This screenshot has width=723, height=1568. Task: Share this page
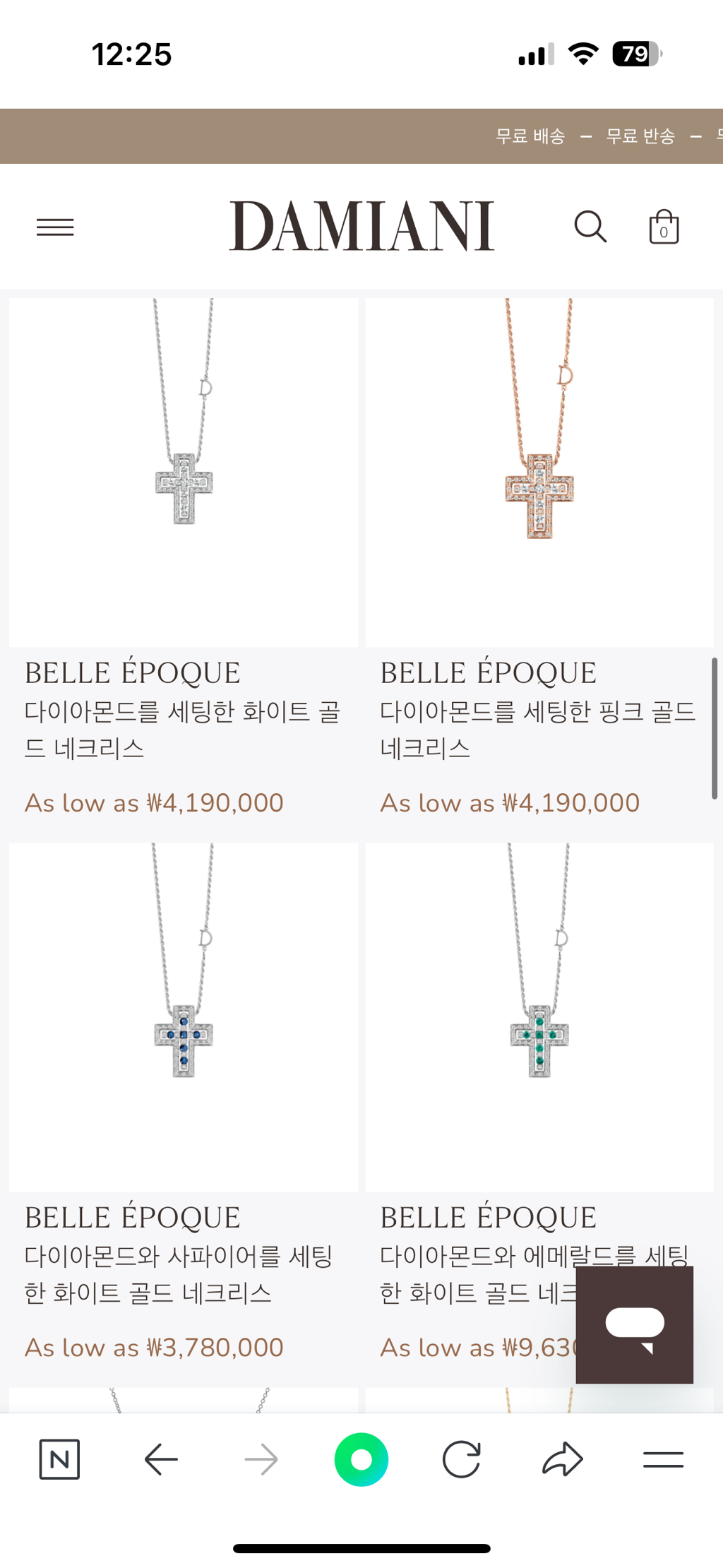(x=563, y=1459)
